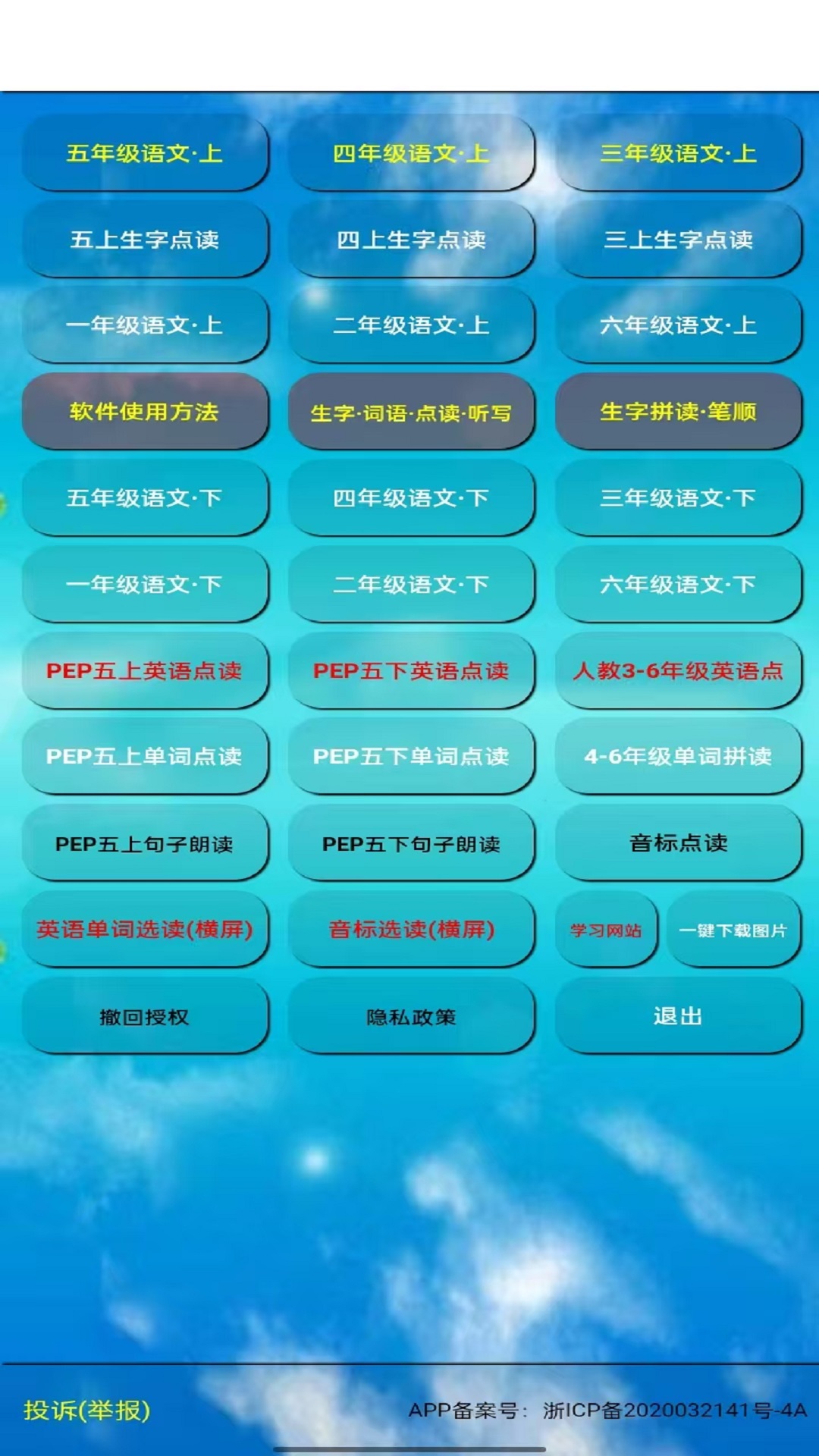This screenshot has width=819, height=1456.
Task: Open 一年级语文·上 reader
Action: tap(144, 326)
